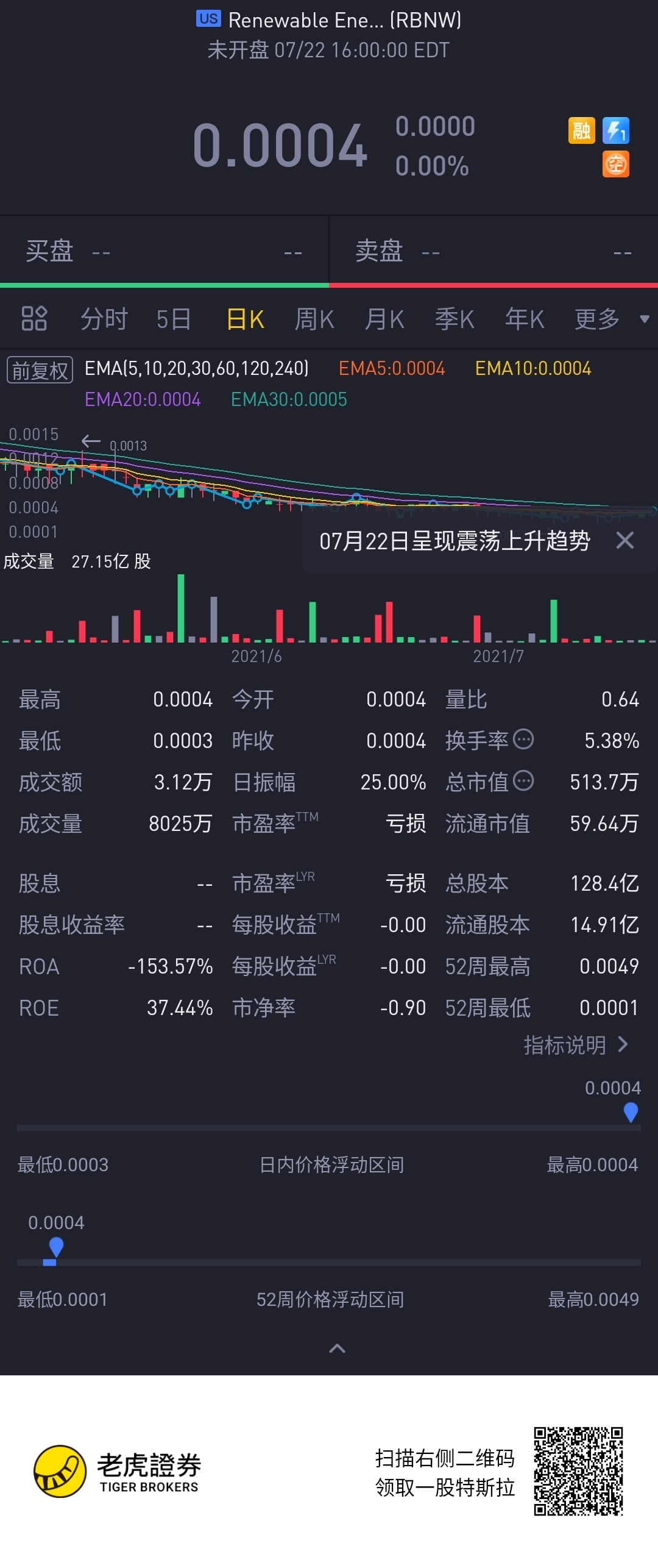
Task: Select the 日K chart tab
Action: (x=245, y=319)
